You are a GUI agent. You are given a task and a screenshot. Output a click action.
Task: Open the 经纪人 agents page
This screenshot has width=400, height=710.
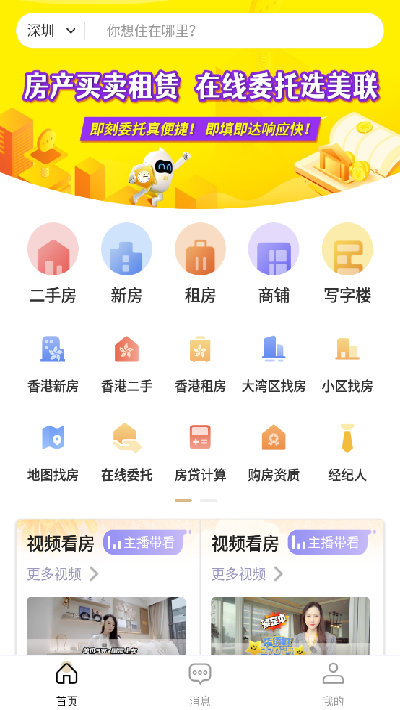347,453
